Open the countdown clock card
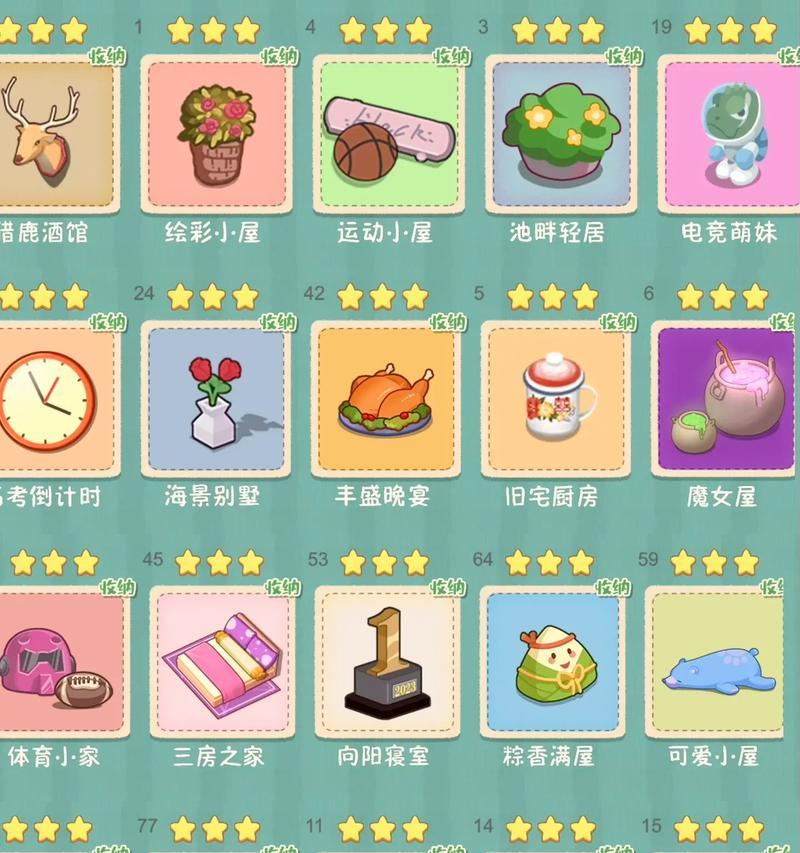The image size is (800, 853). pyautogui.click(x=50, y=399)
